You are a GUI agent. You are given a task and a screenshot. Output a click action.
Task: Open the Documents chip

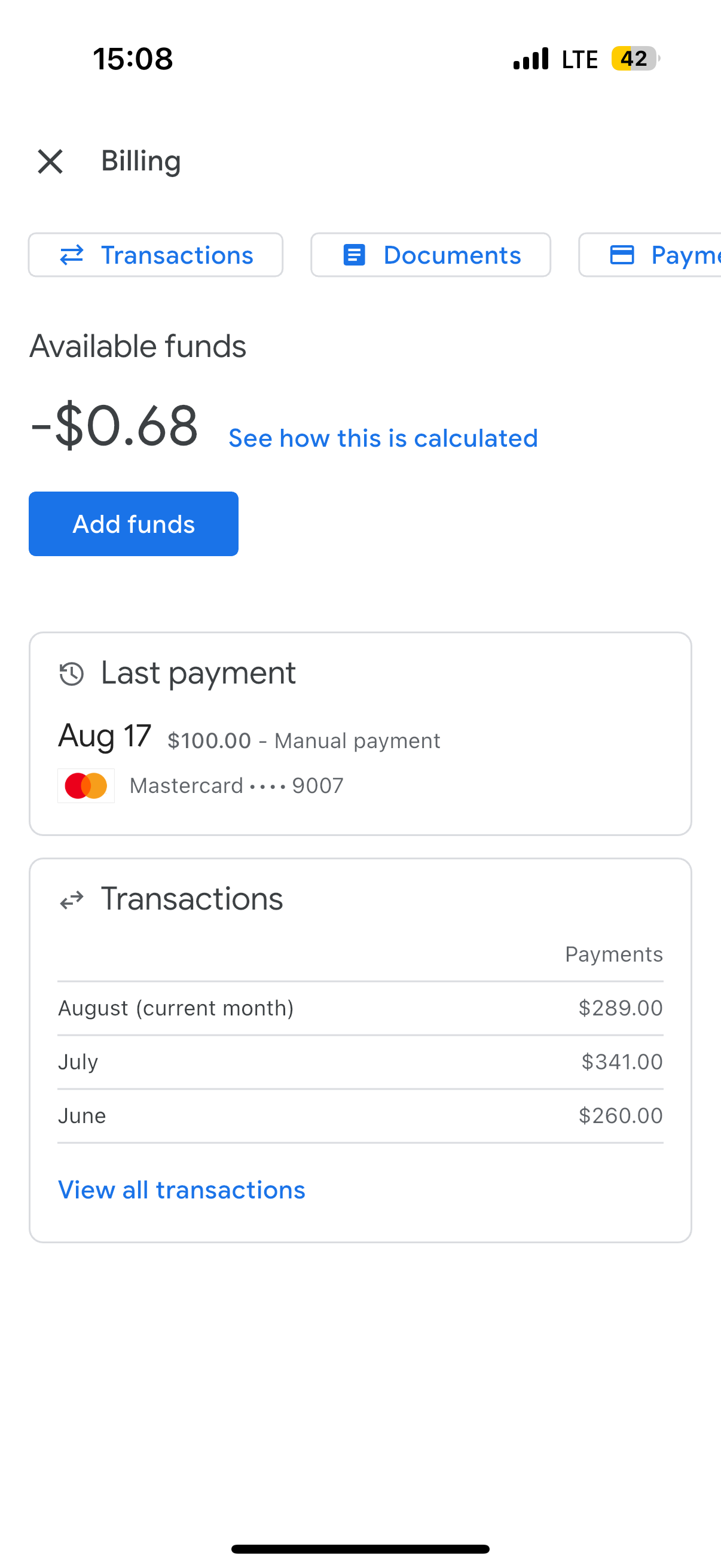(x=431, y=255)
